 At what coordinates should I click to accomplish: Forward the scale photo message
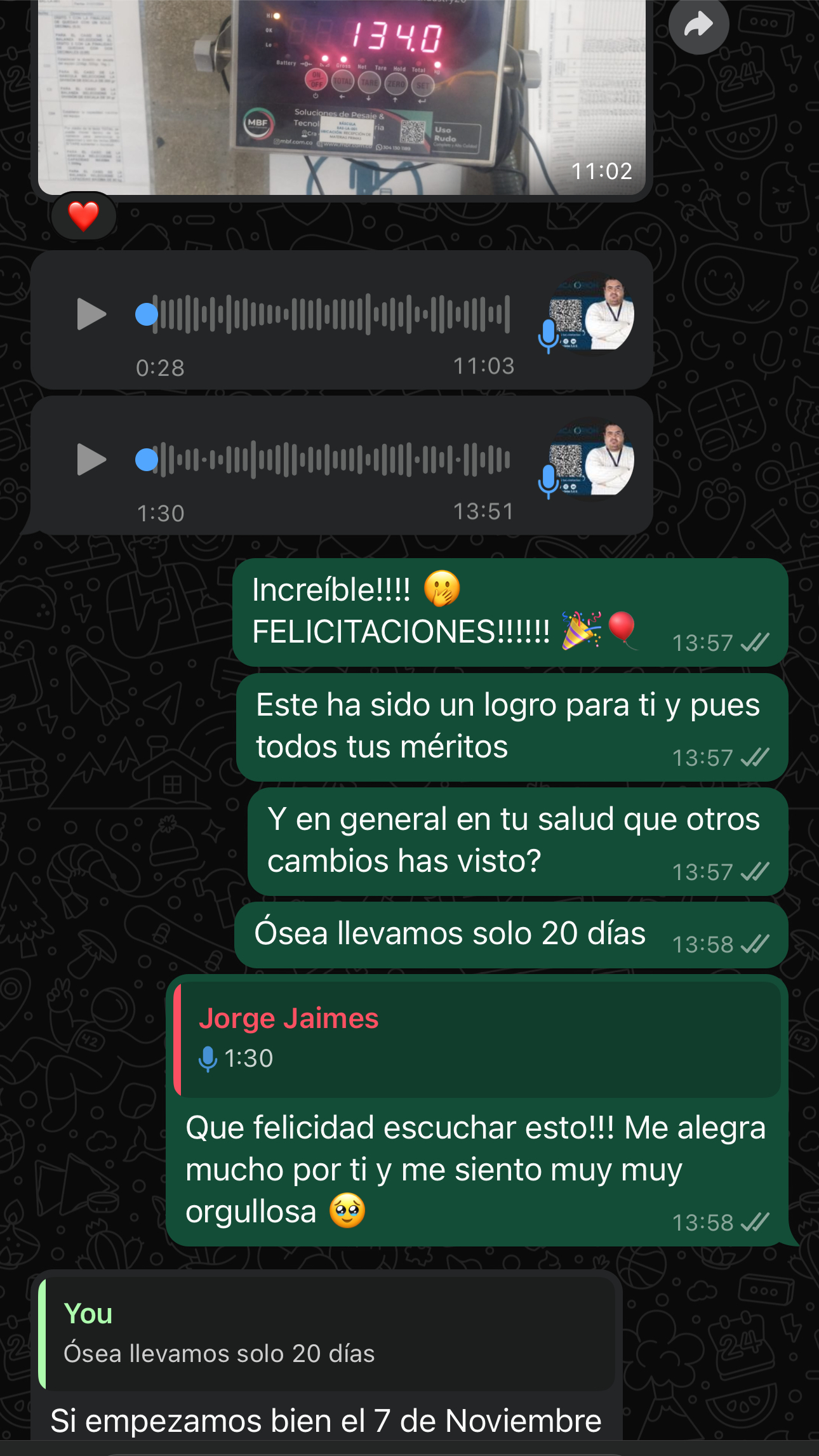[x=698, y=25]
